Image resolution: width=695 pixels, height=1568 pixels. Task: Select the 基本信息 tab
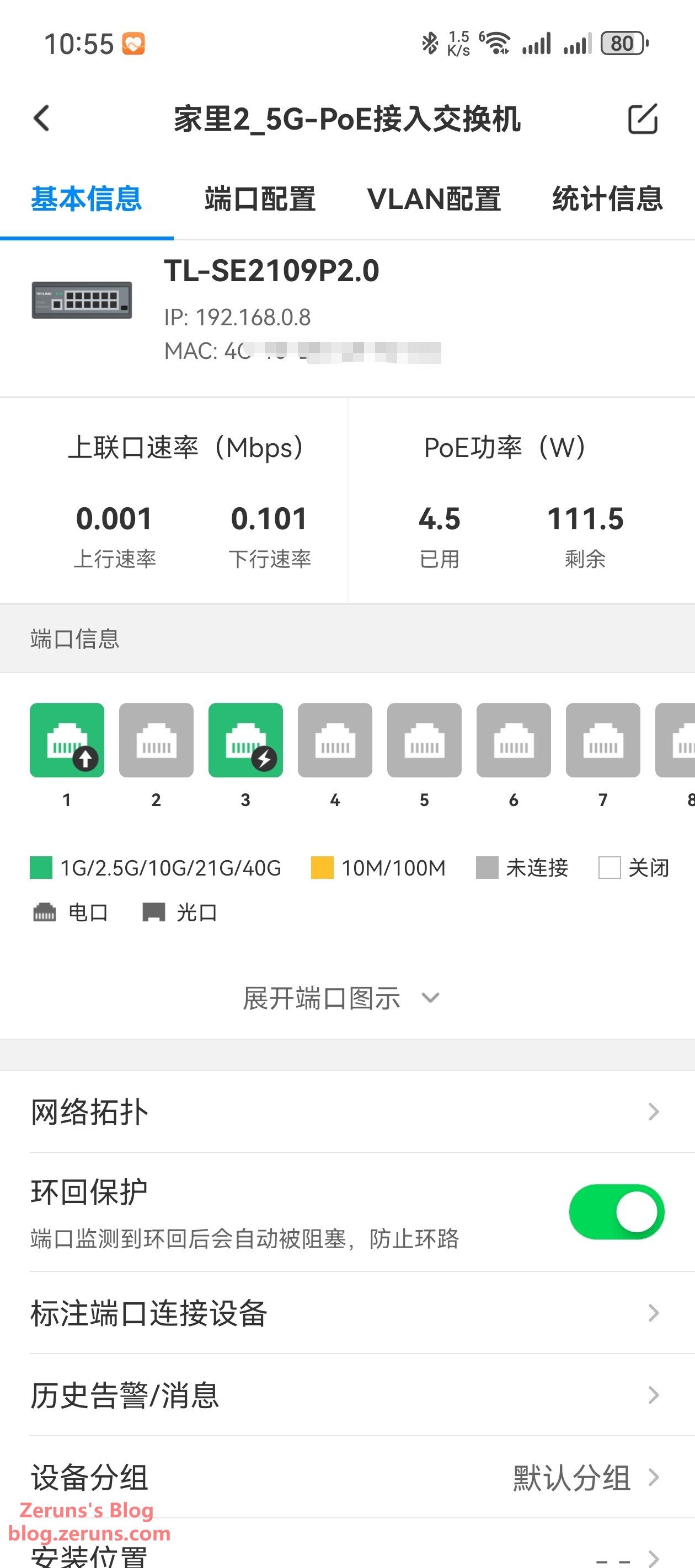click(87, 199)
